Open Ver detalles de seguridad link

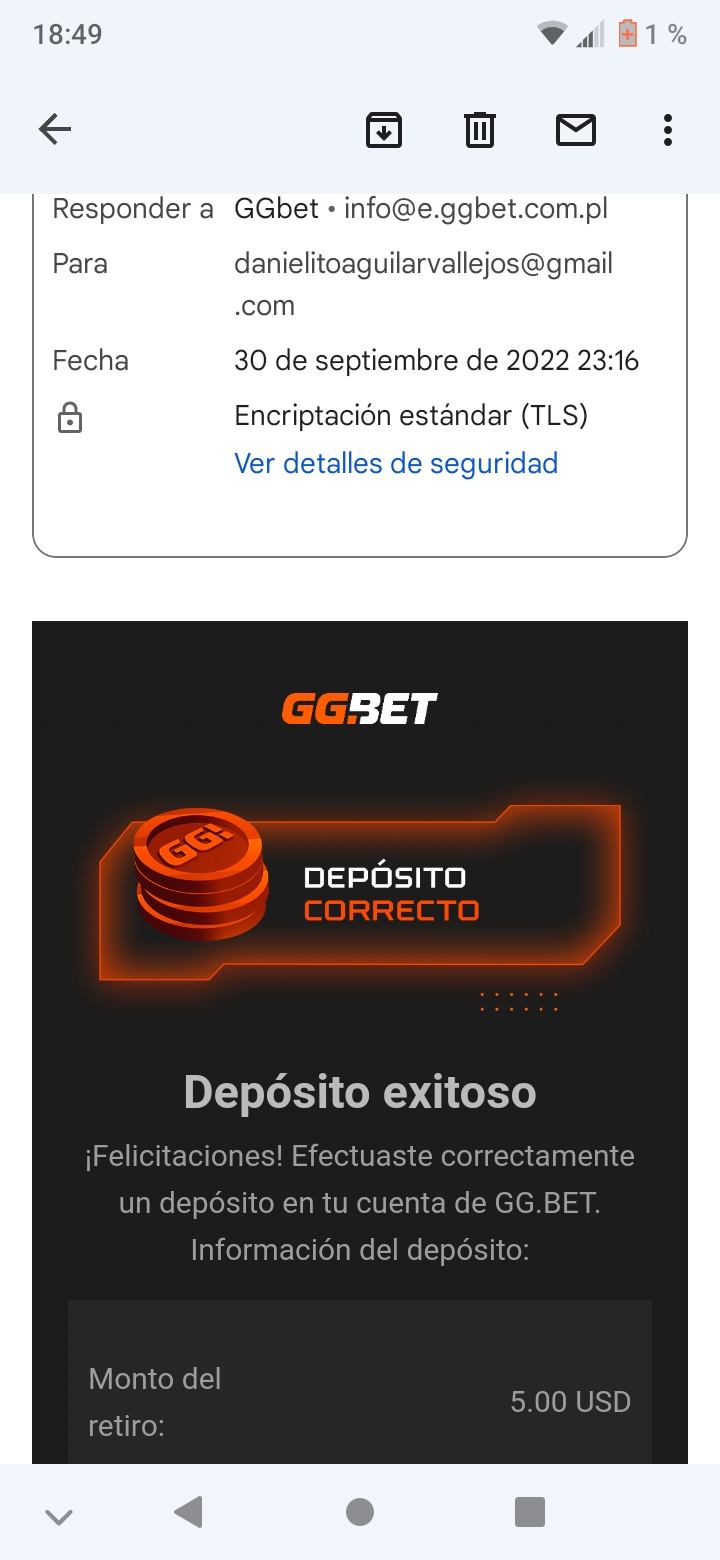[x=396, y=463]
